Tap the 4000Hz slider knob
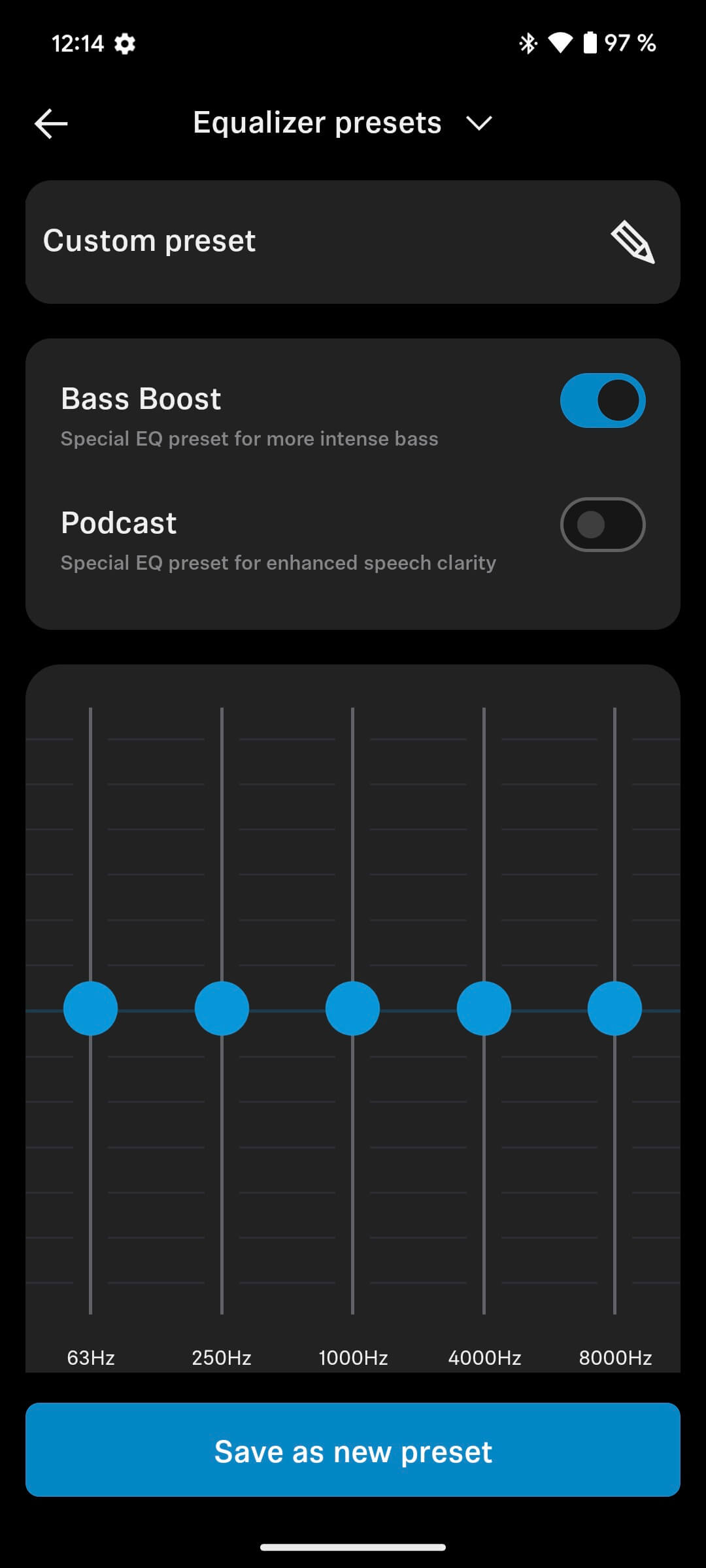Image resolution: width=706 pixels, height=1568 pixels. point(484,1008)
